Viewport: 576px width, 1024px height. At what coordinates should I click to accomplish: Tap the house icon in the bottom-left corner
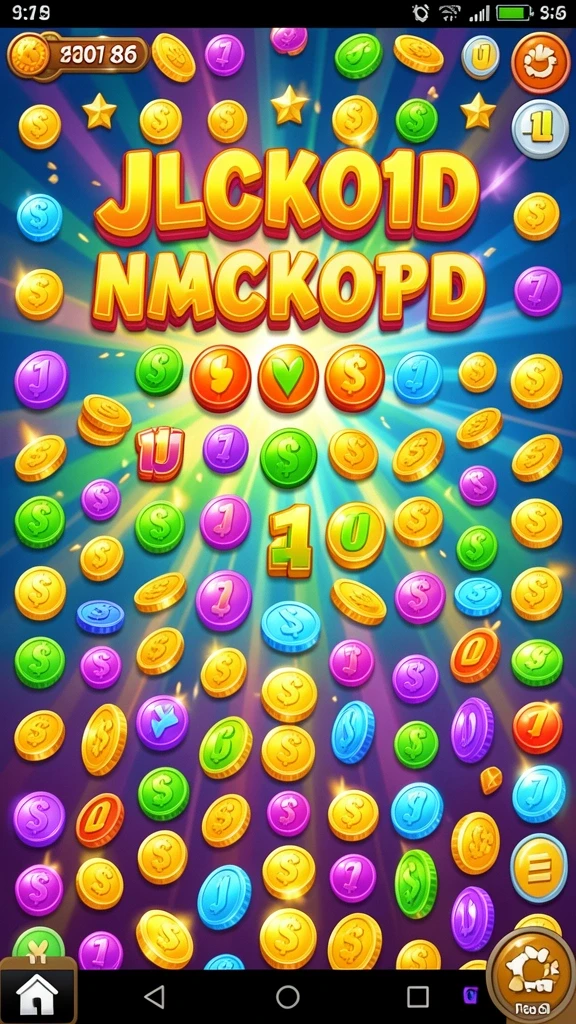tap(37, 994)
